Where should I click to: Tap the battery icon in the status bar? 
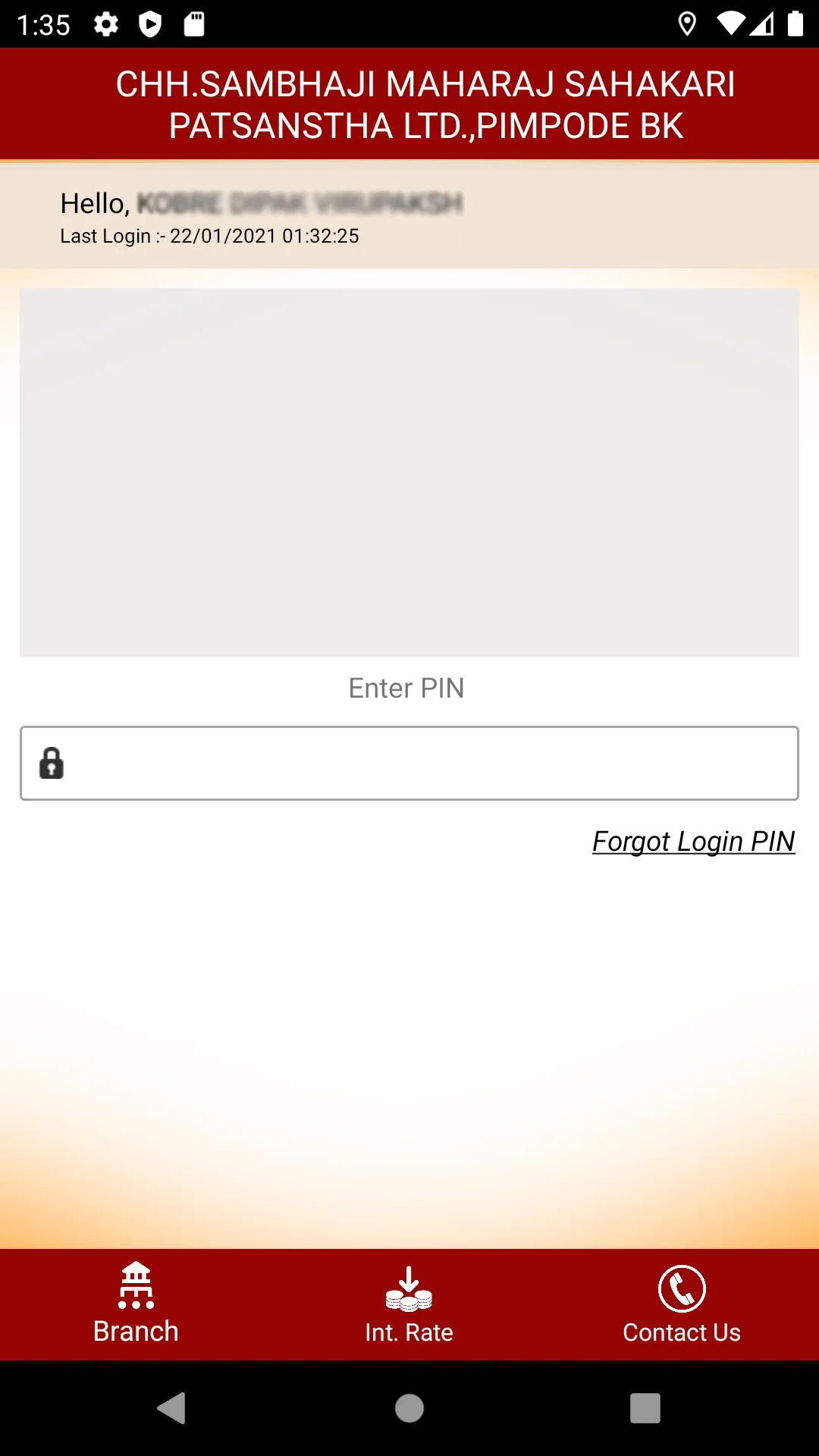tap(794, 24)
